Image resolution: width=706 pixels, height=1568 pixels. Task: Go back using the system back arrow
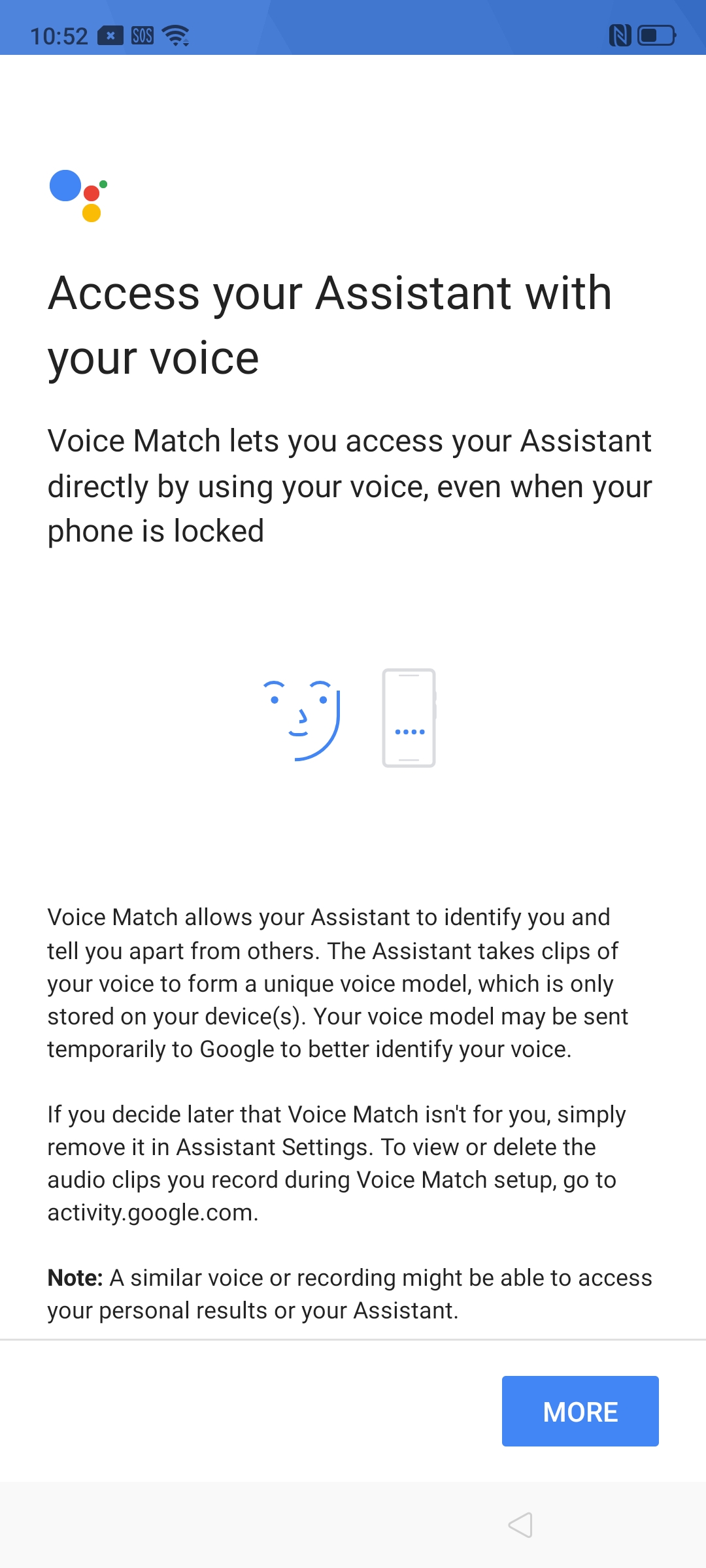[520, 1525]
